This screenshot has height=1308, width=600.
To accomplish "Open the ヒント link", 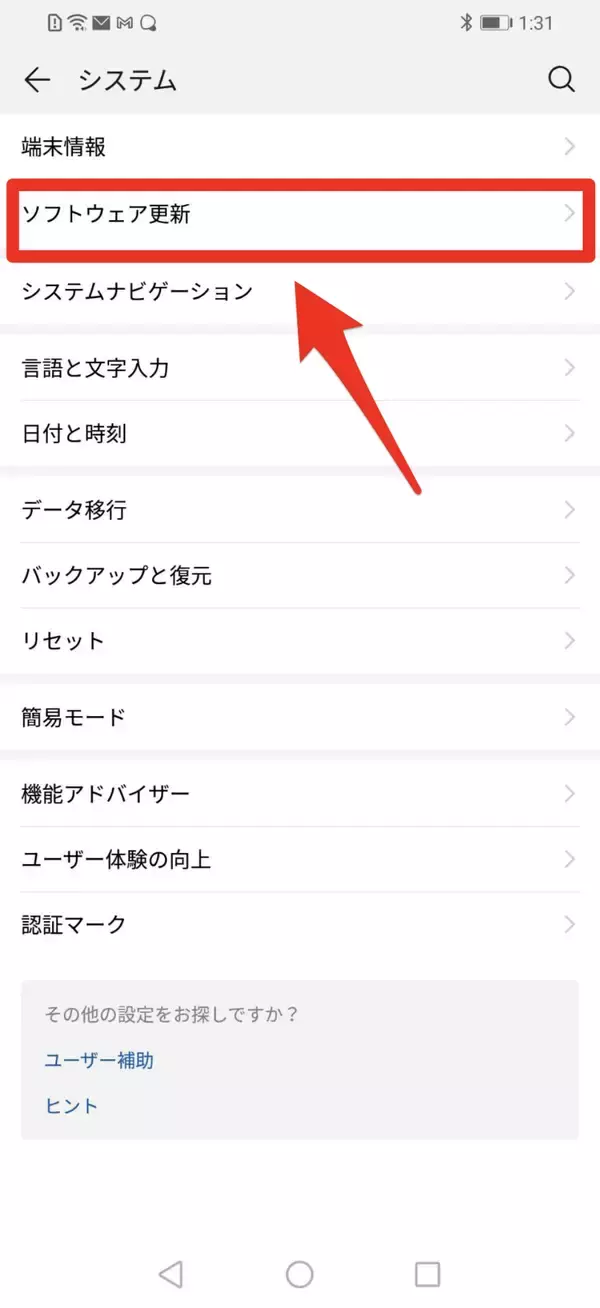I will click(x=72, y=1106).
